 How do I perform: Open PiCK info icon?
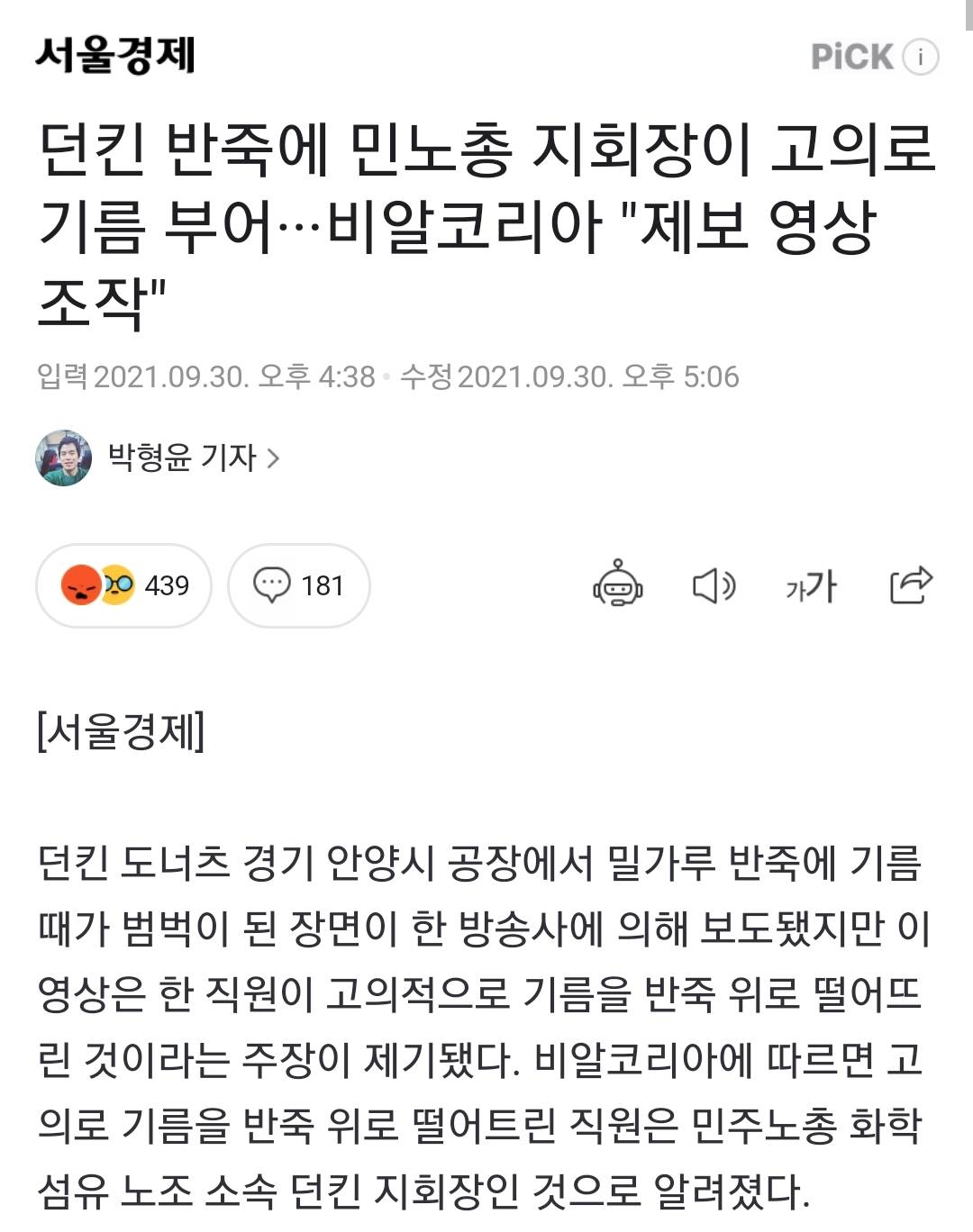coord(920,58)
